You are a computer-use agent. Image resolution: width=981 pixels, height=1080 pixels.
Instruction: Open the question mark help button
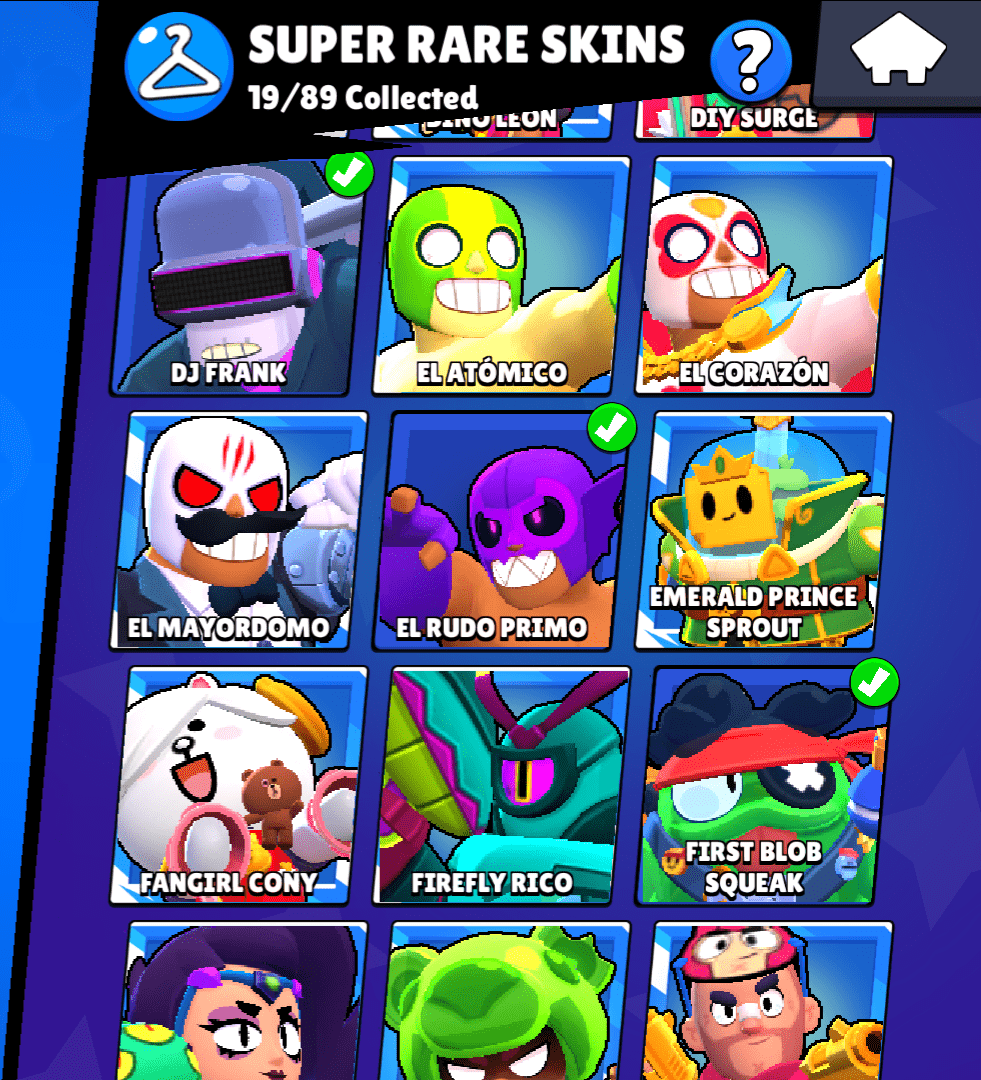pos(750,61)
